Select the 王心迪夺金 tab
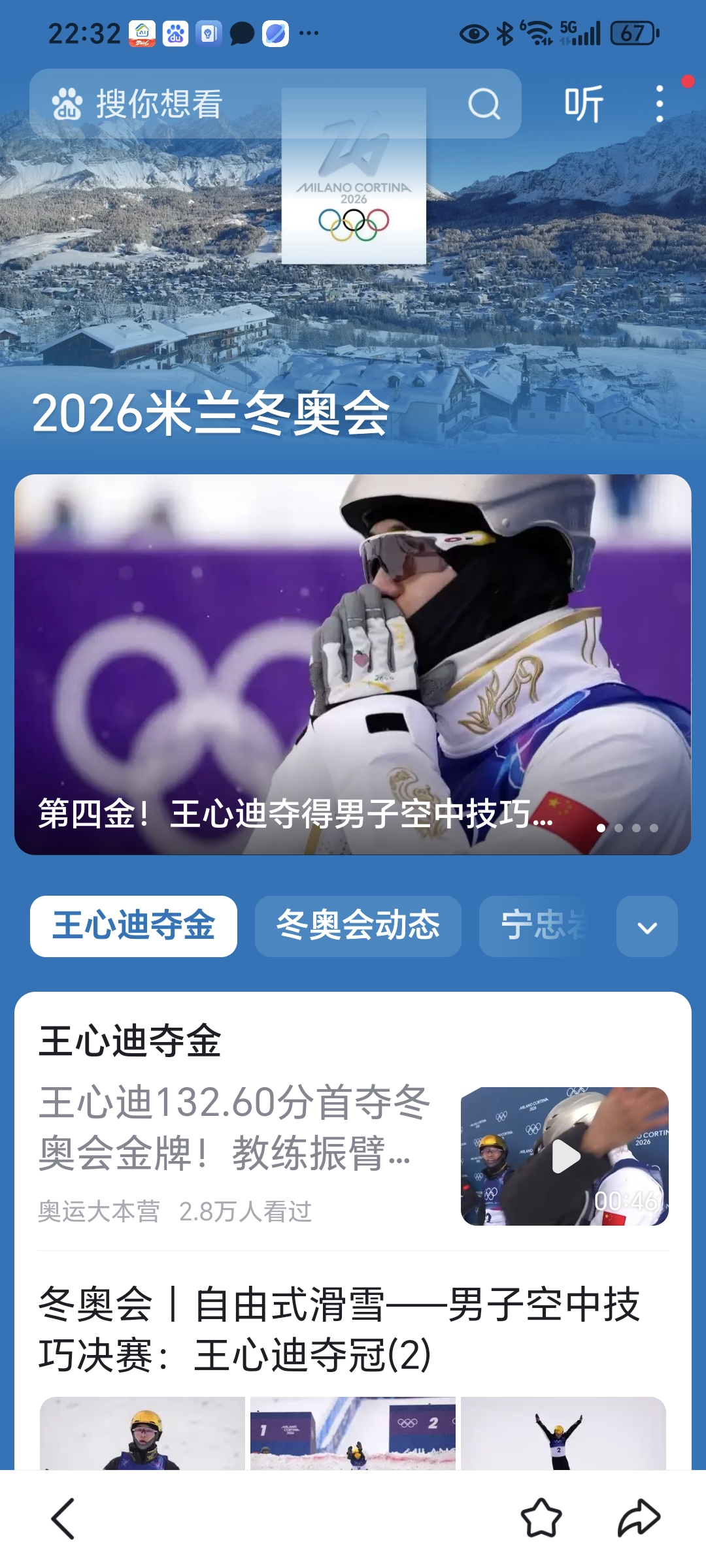Viewport: 706px width, 1568px height. [133, 926]
